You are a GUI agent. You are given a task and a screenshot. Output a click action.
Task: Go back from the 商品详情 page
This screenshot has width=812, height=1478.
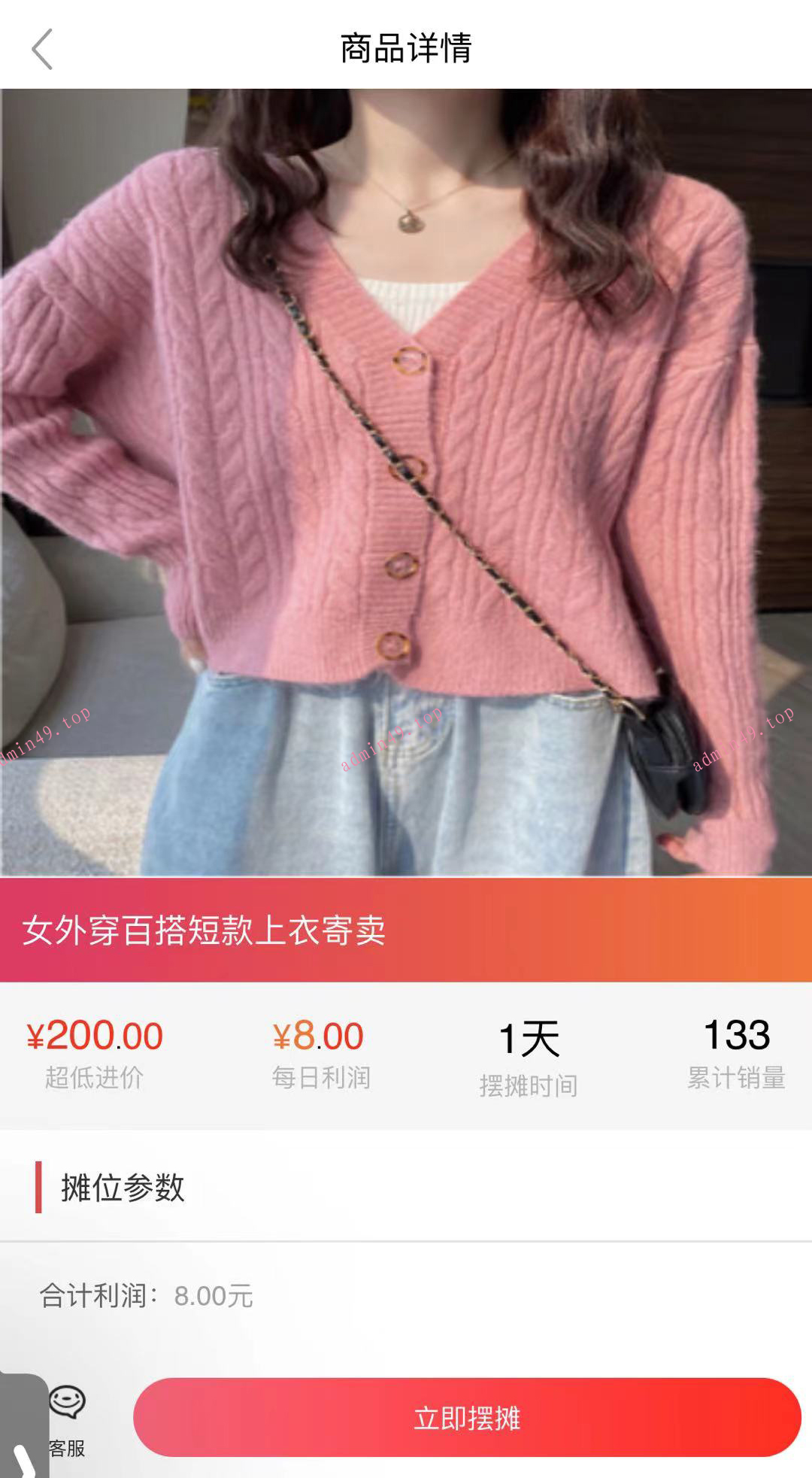point(43,50)
